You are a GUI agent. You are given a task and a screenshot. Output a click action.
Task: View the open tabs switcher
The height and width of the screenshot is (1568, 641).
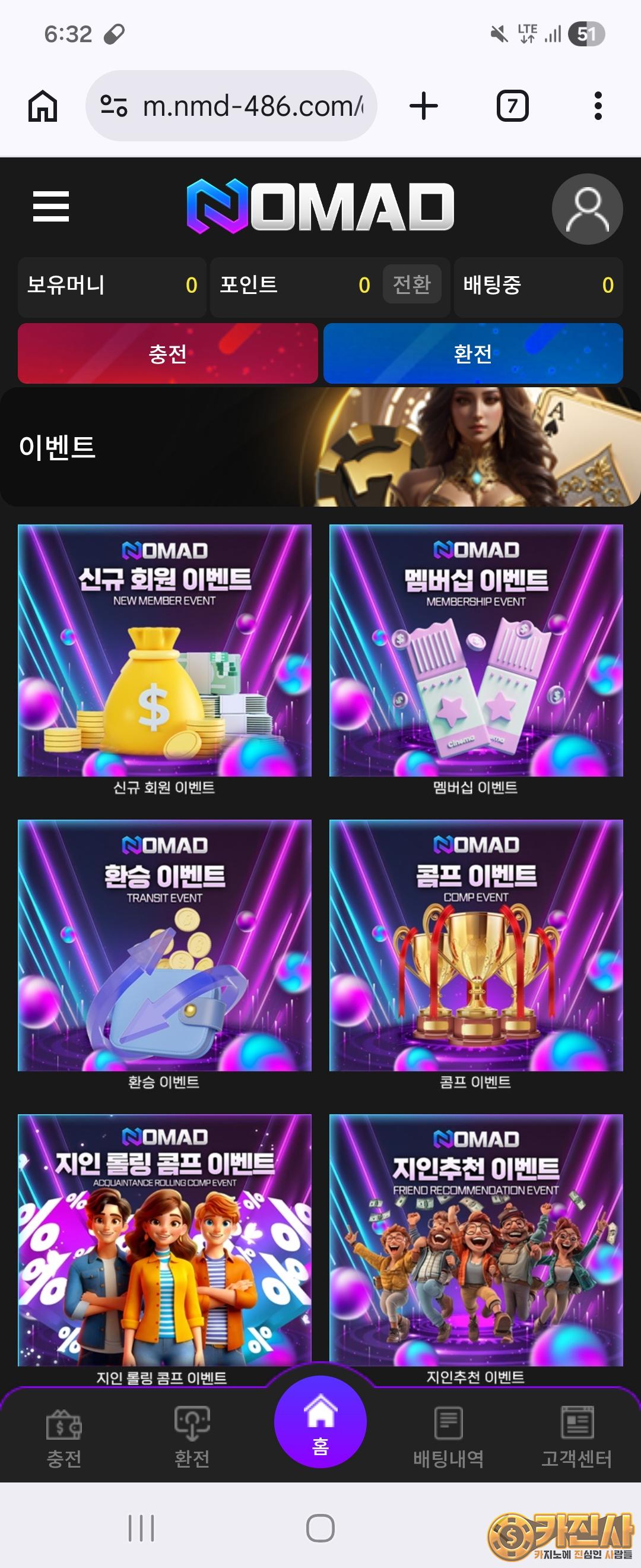[x=513, y=106]
